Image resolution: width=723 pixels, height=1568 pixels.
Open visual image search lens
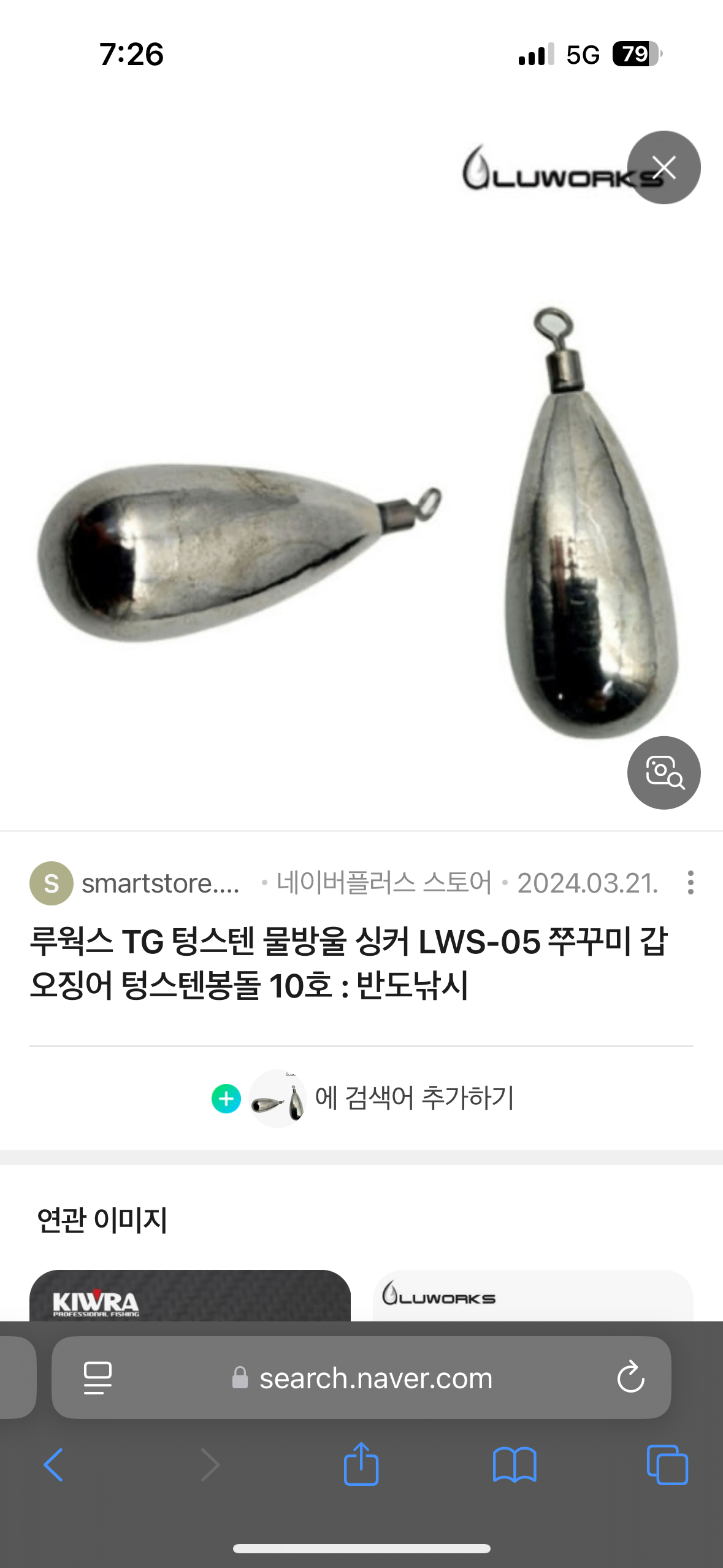tap(664, 772)
